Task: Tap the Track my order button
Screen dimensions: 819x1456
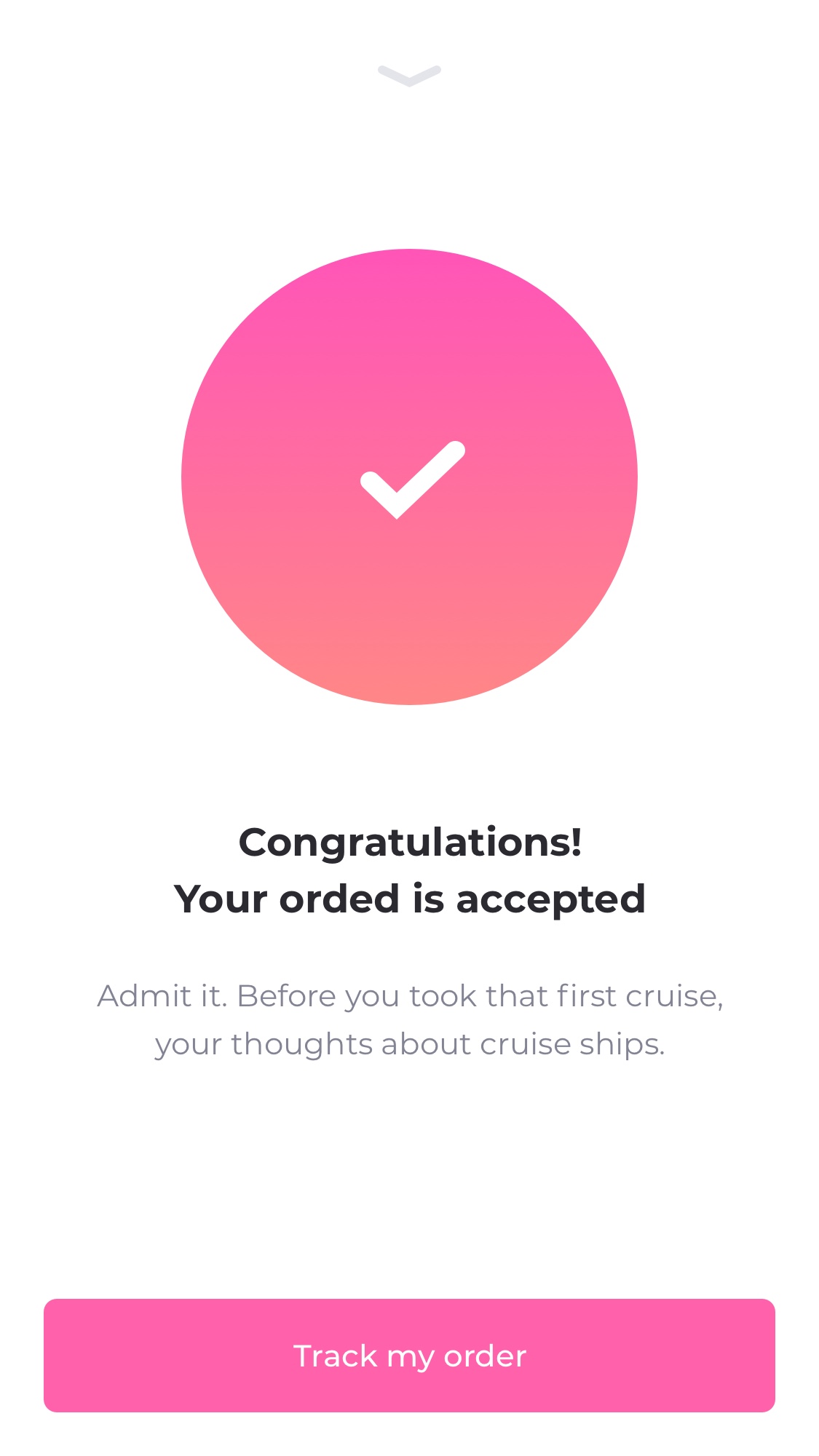Action: click(409, 1355)
